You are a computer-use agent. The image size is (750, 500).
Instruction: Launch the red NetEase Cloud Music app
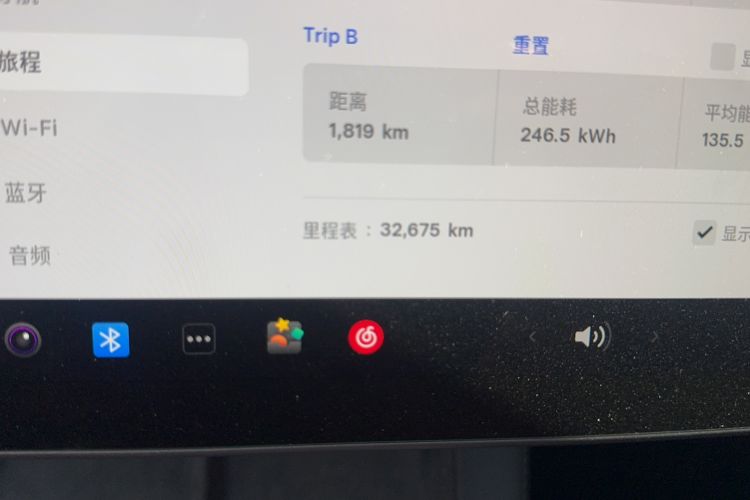tap(366, 339)
